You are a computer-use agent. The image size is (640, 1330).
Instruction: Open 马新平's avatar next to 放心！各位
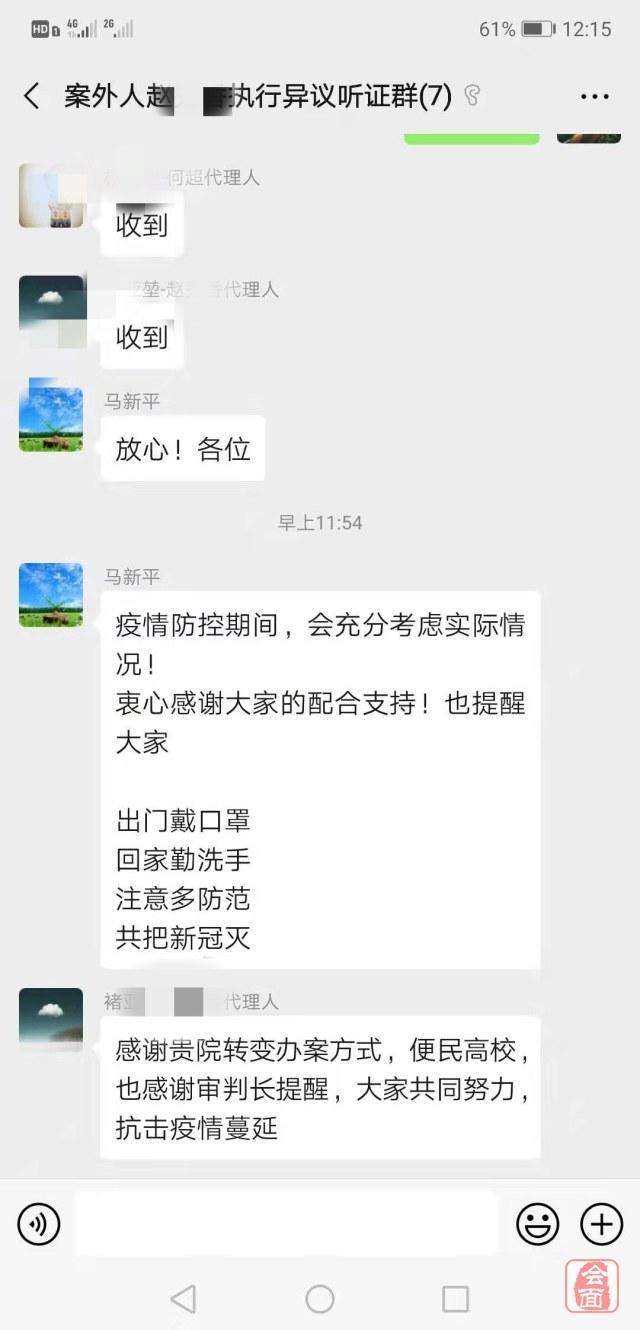(x=51, y=418)
